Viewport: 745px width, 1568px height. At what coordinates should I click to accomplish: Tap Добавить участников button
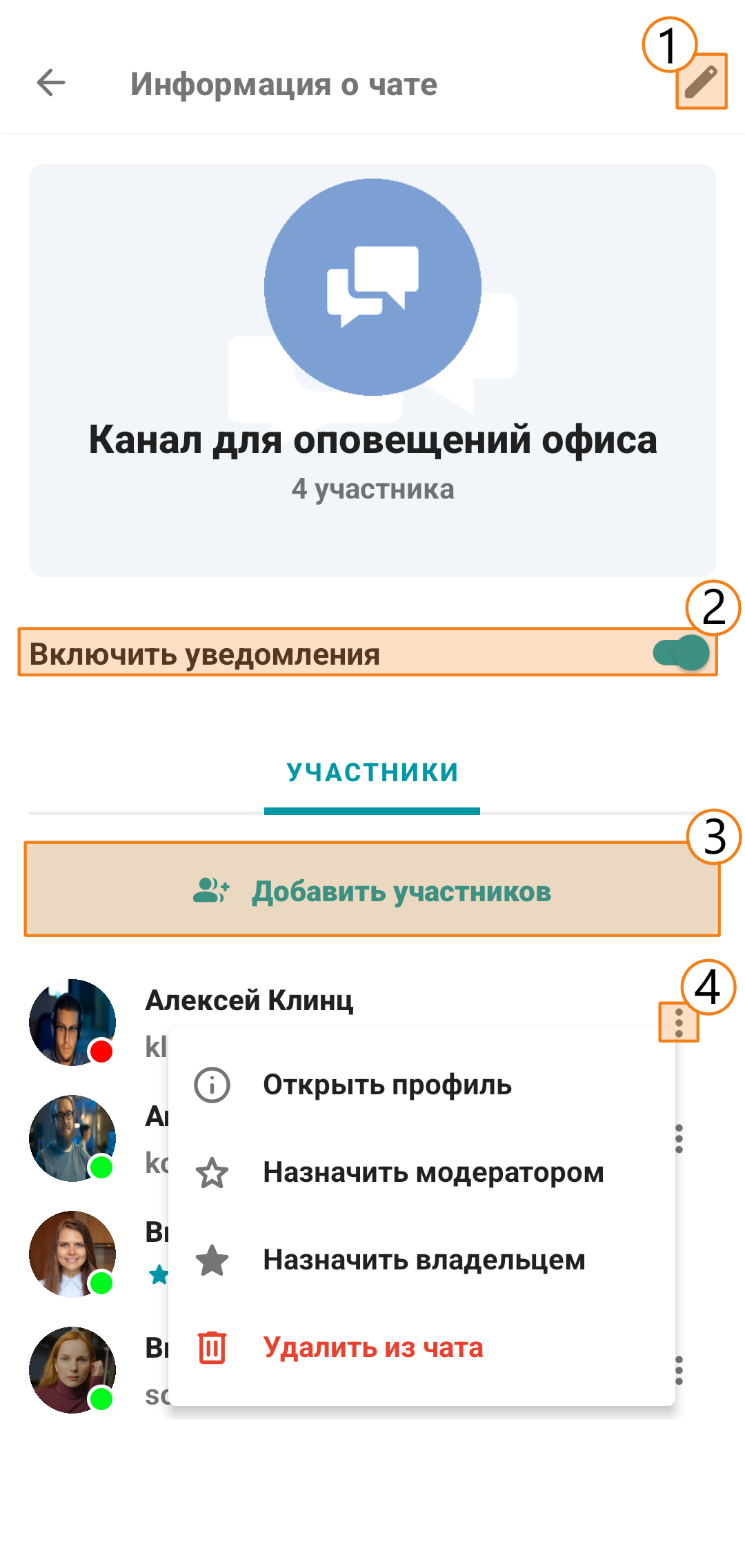(372, 890)
